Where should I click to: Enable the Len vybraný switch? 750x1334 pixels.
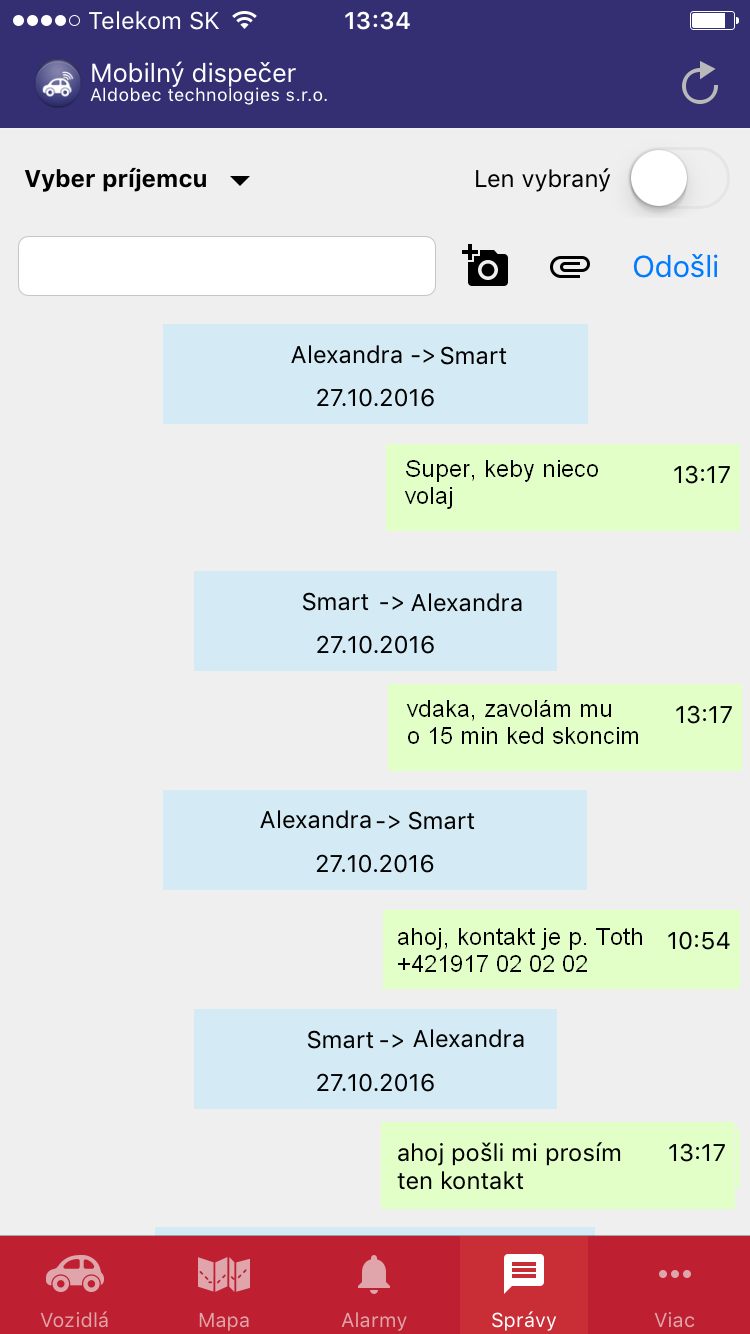(680, 180)
